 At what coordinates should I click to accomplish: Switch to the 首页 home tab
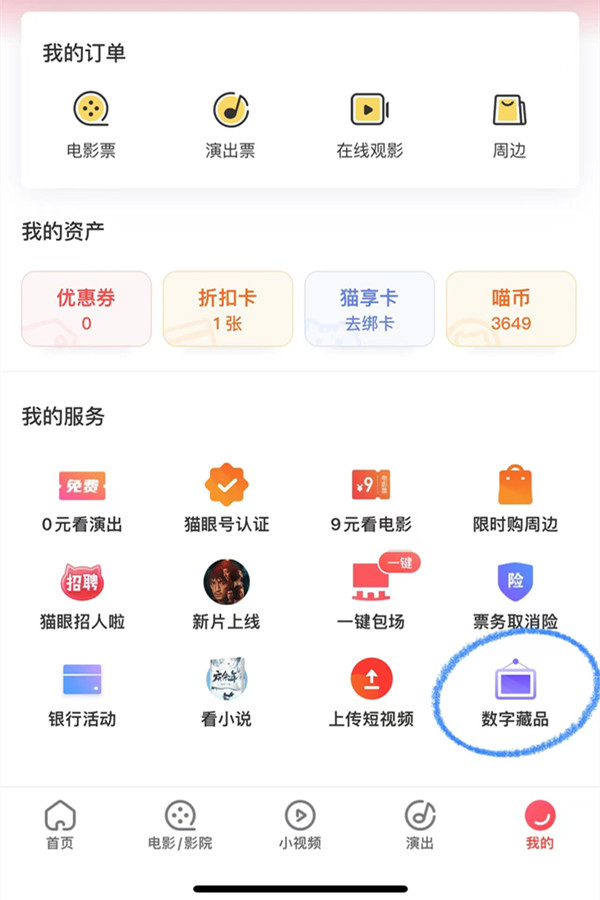point(60,825)
